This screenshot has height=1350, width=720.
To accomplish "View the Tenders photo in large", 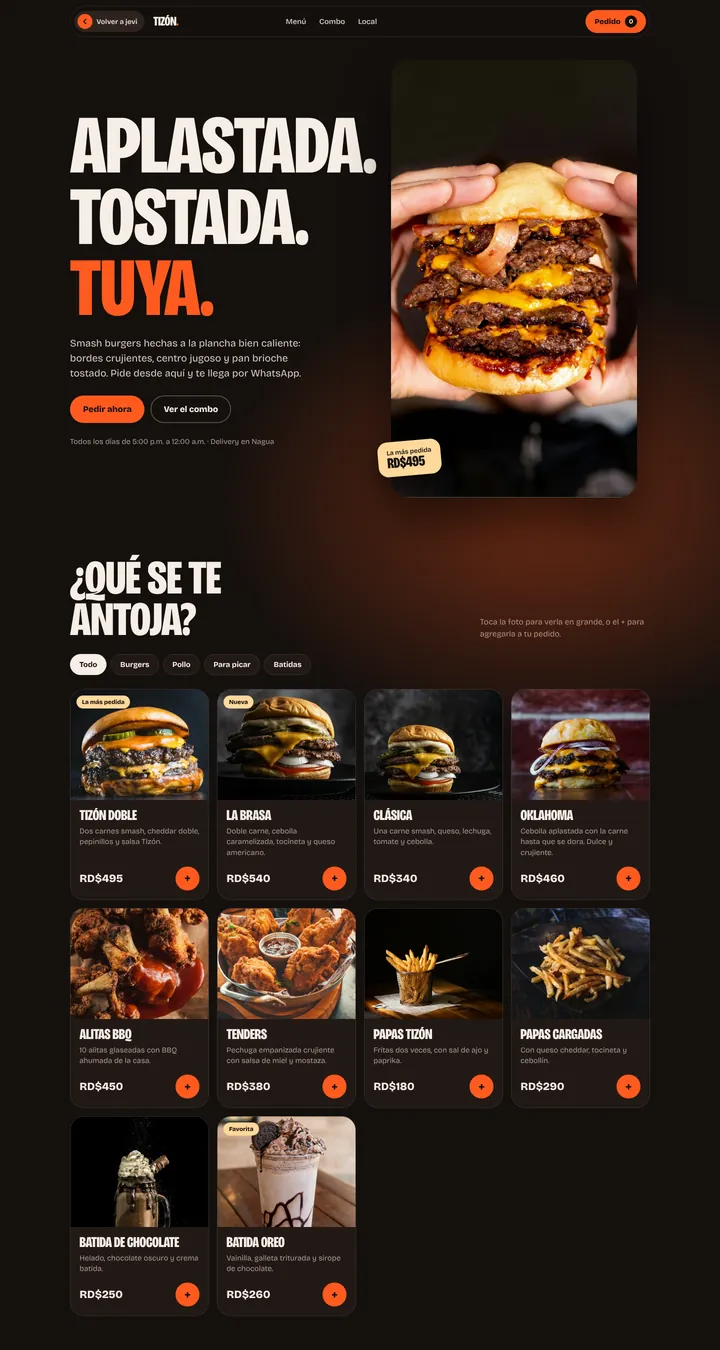I will coord(286,963).
